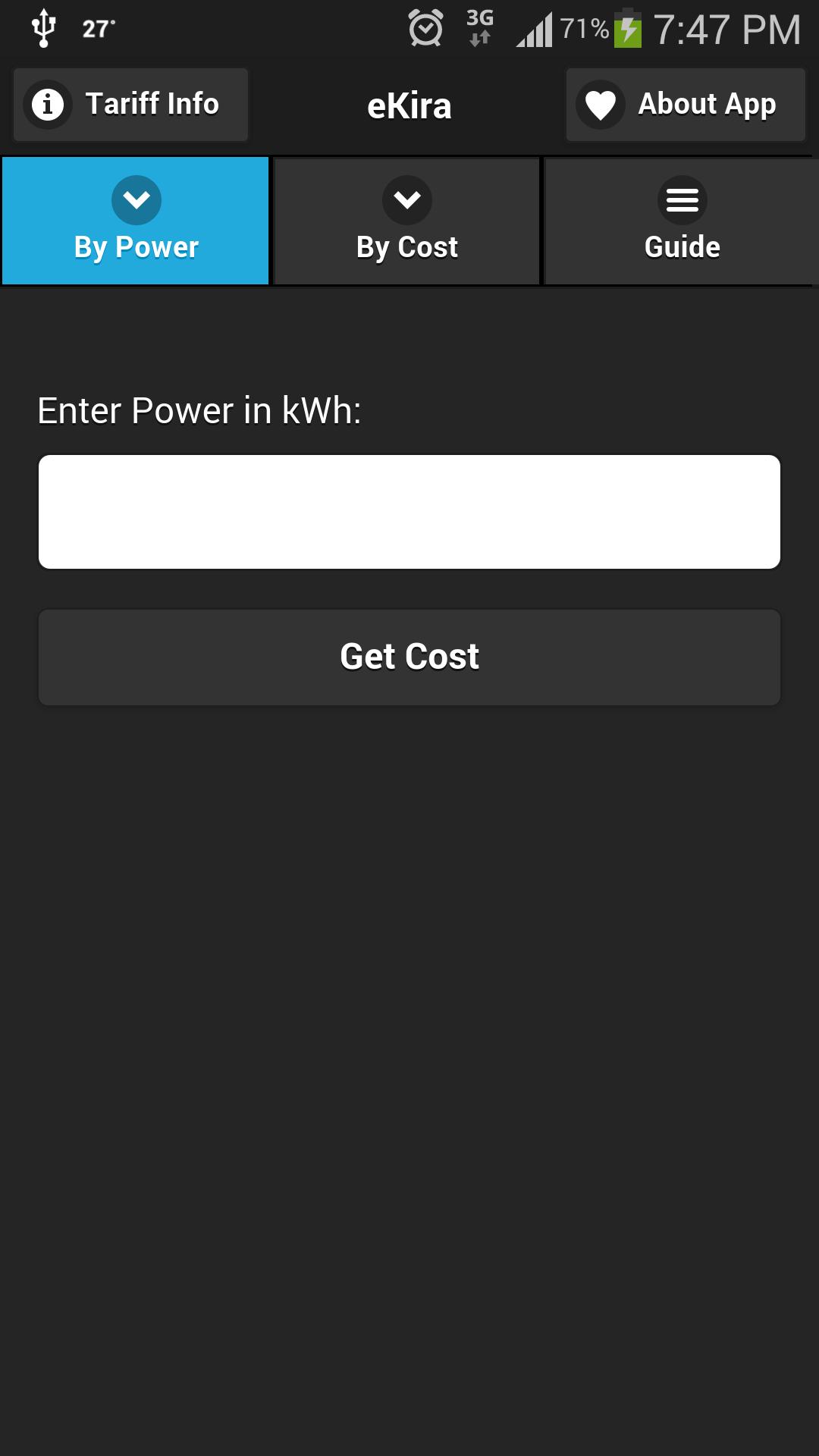Open the About App page
The image size is (819, 1456).
pyautogui.click(x=686, y=105)
